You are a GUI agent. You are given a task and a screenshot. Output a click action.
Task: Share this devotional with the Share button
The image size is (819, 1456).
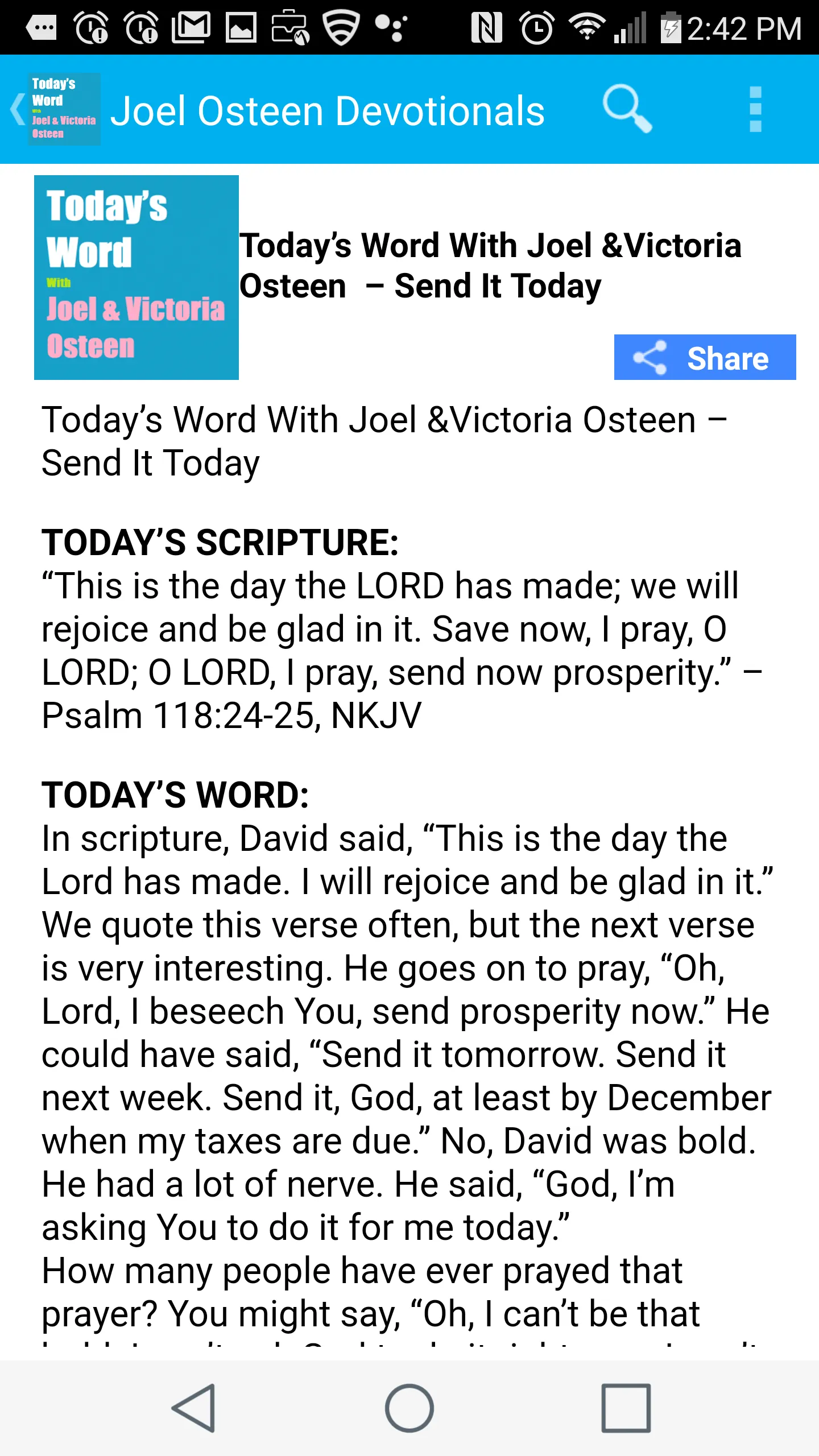tap(705, 357)
